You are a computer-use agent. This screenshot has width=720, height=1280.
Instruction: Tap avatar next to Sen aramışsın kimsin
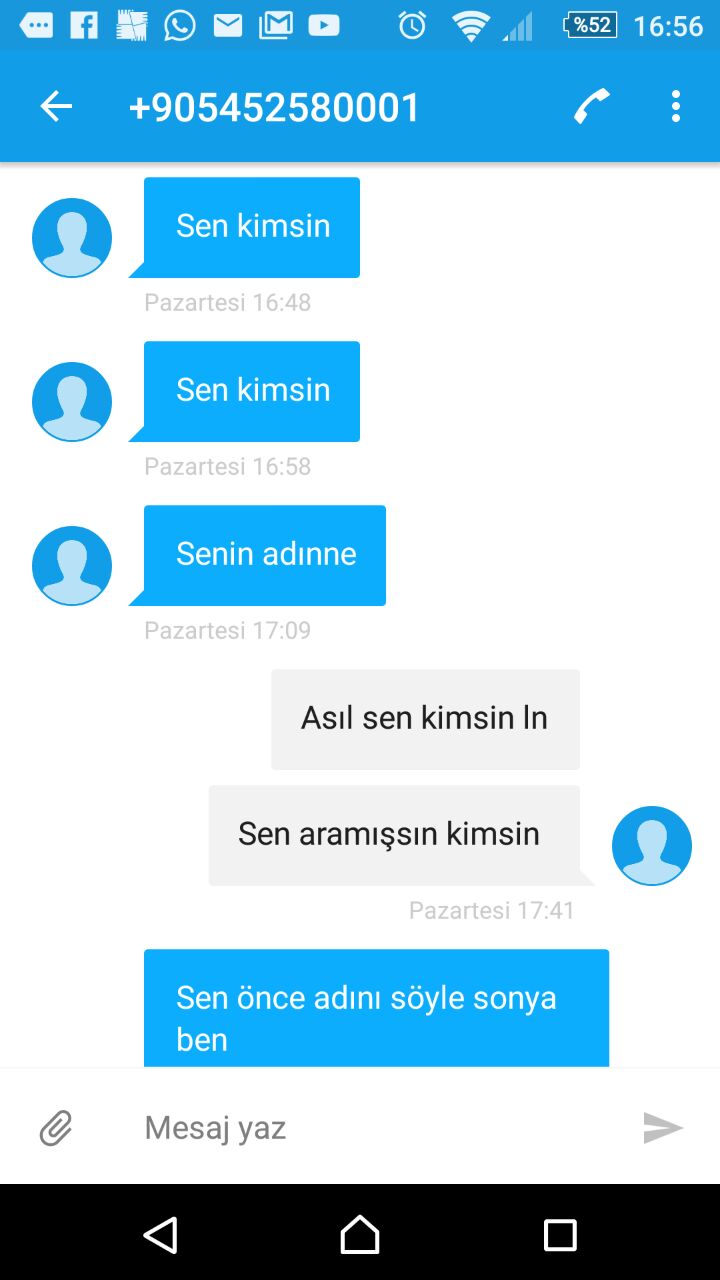tap(652, 846)
